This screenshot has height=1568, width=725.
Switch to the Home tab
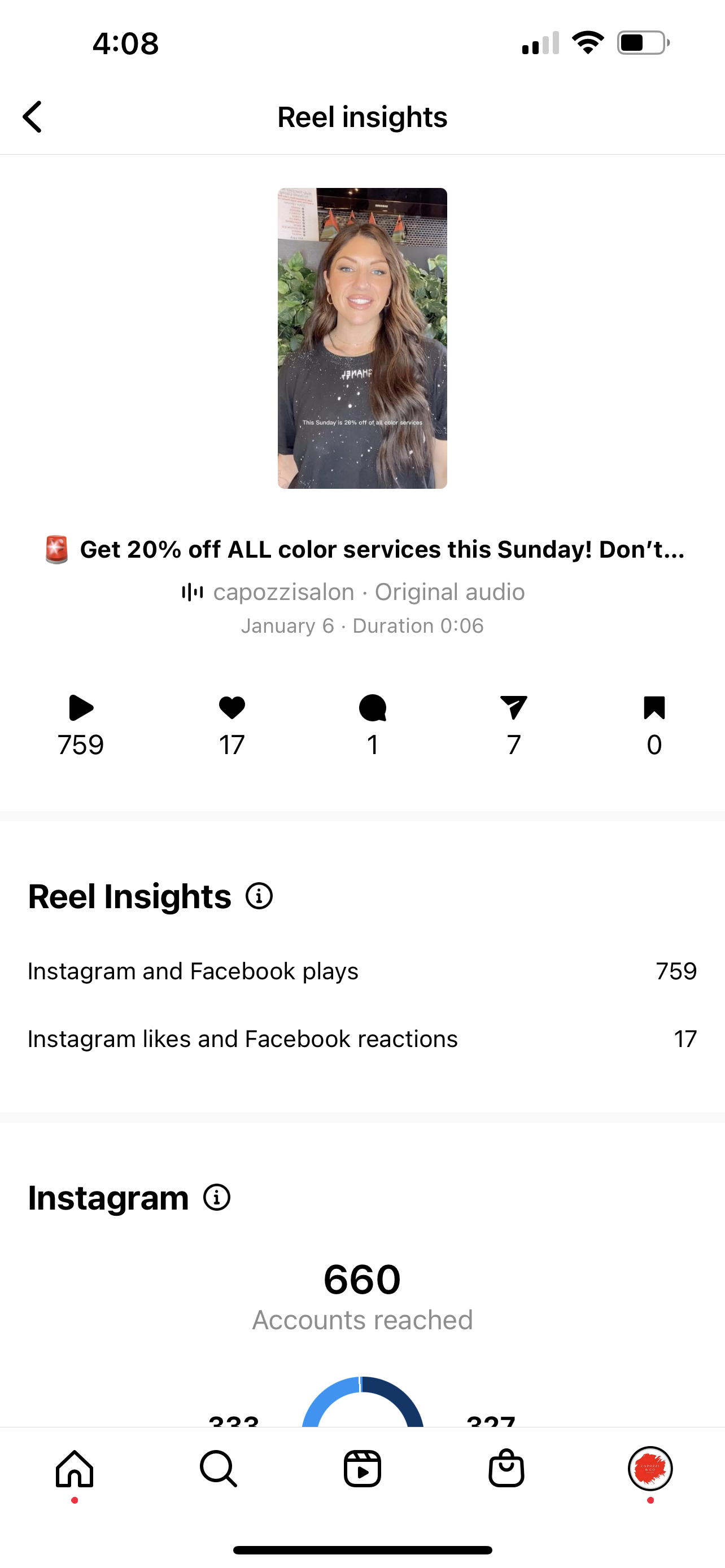click(x=75, y=1469)
